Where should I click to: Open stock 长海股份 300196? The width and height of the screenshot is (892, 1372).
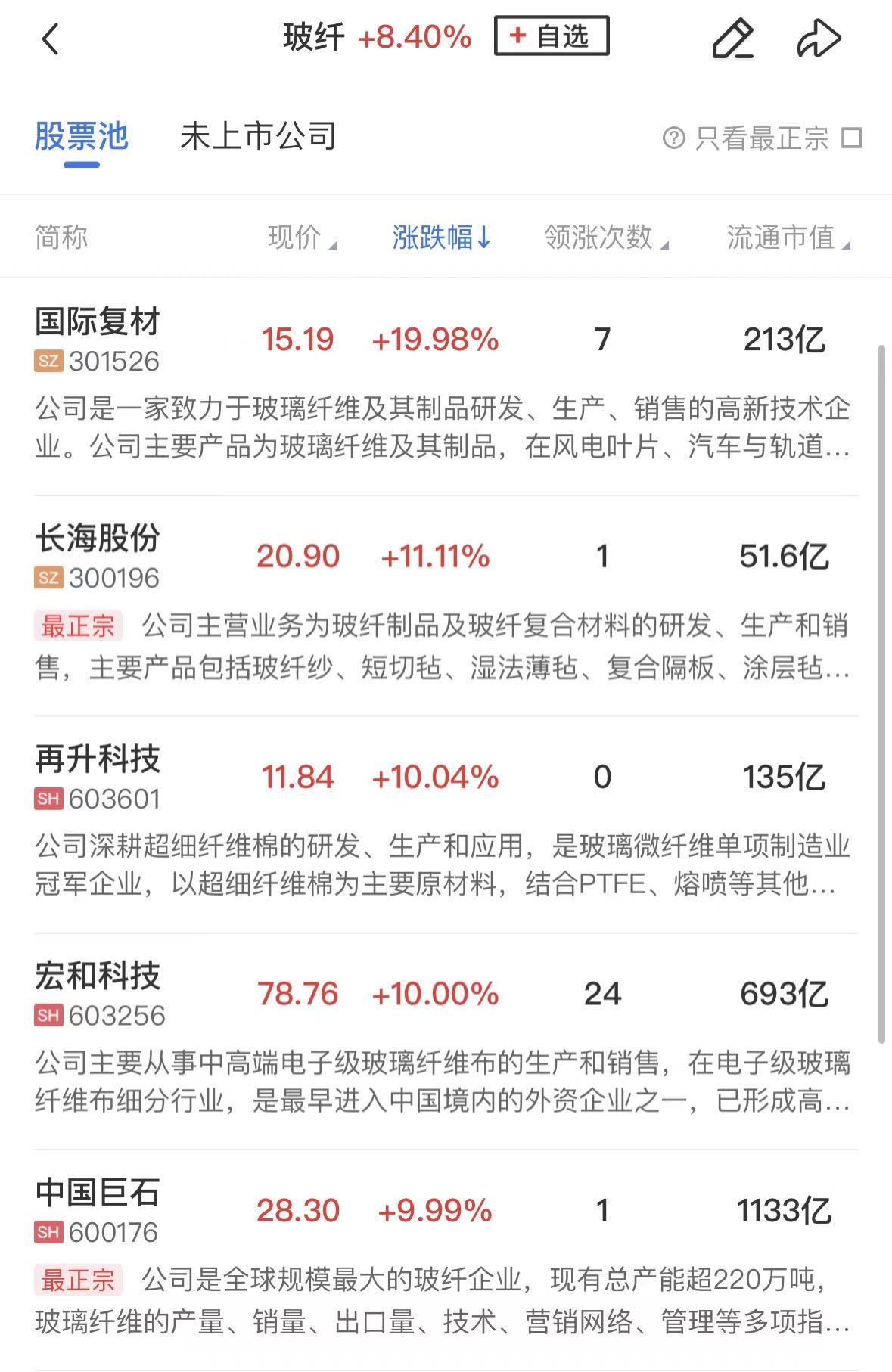click(98, 557)
